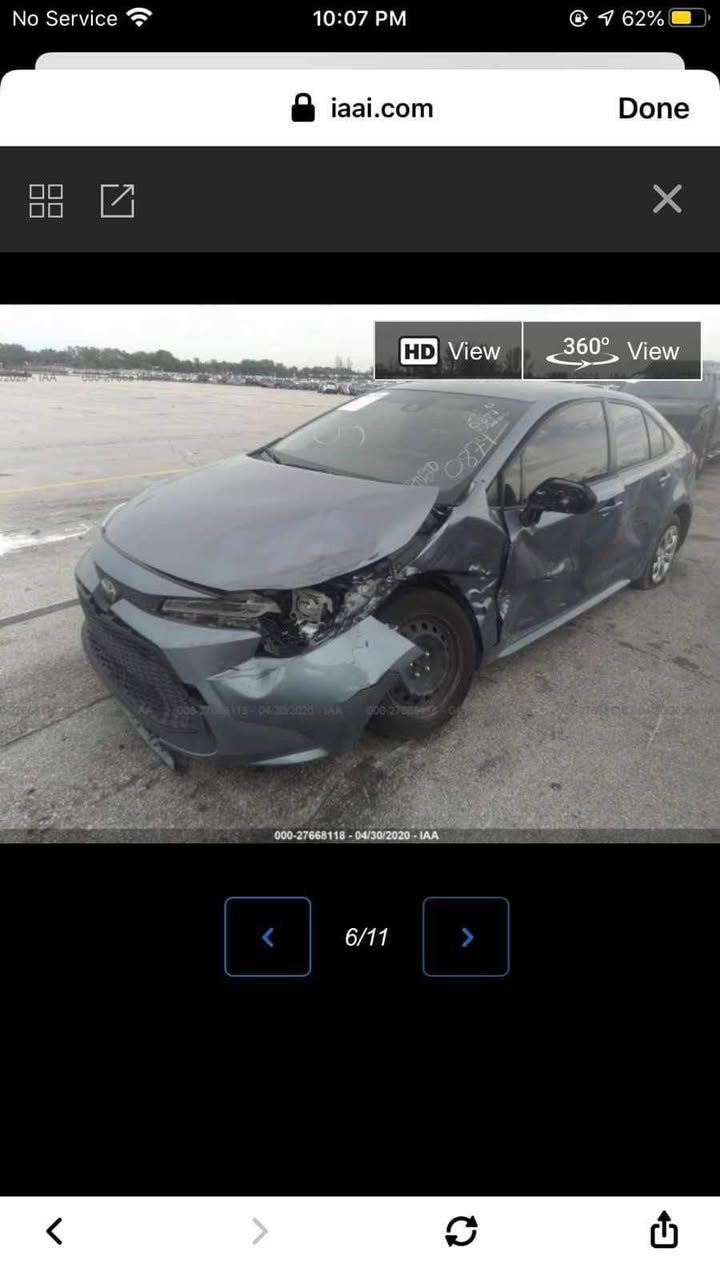This screenshot has height=1280, width=720.
Task: Open the 360° View
Action: pyautogui.click(x=612, y=351)
